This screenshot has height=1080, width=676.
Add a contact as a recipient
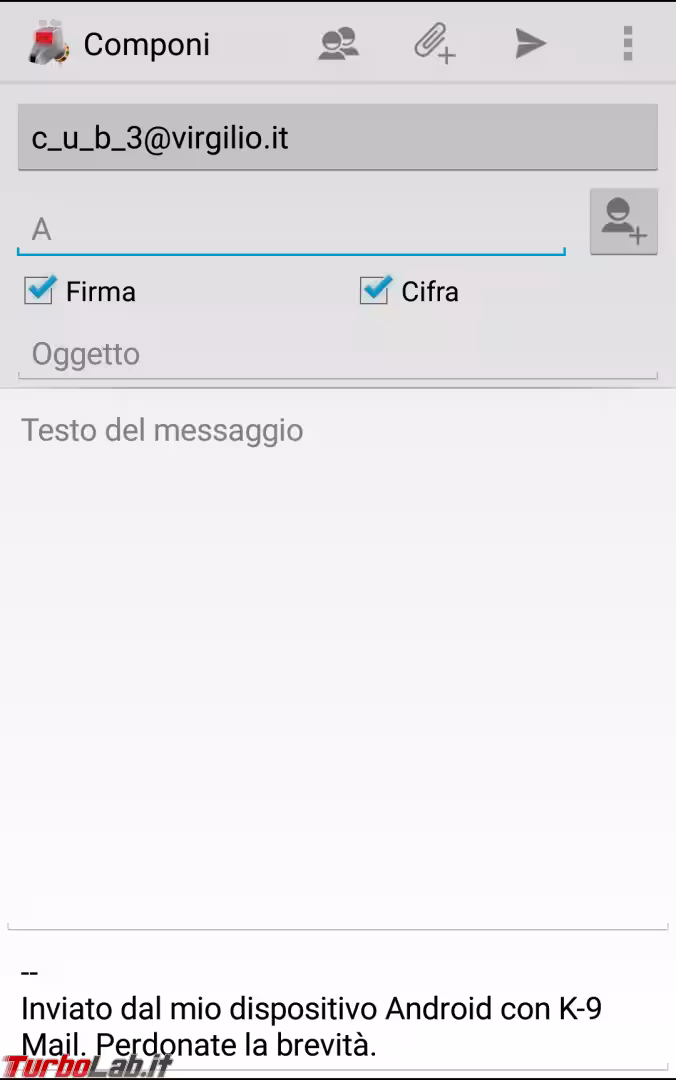pos(623,221)
